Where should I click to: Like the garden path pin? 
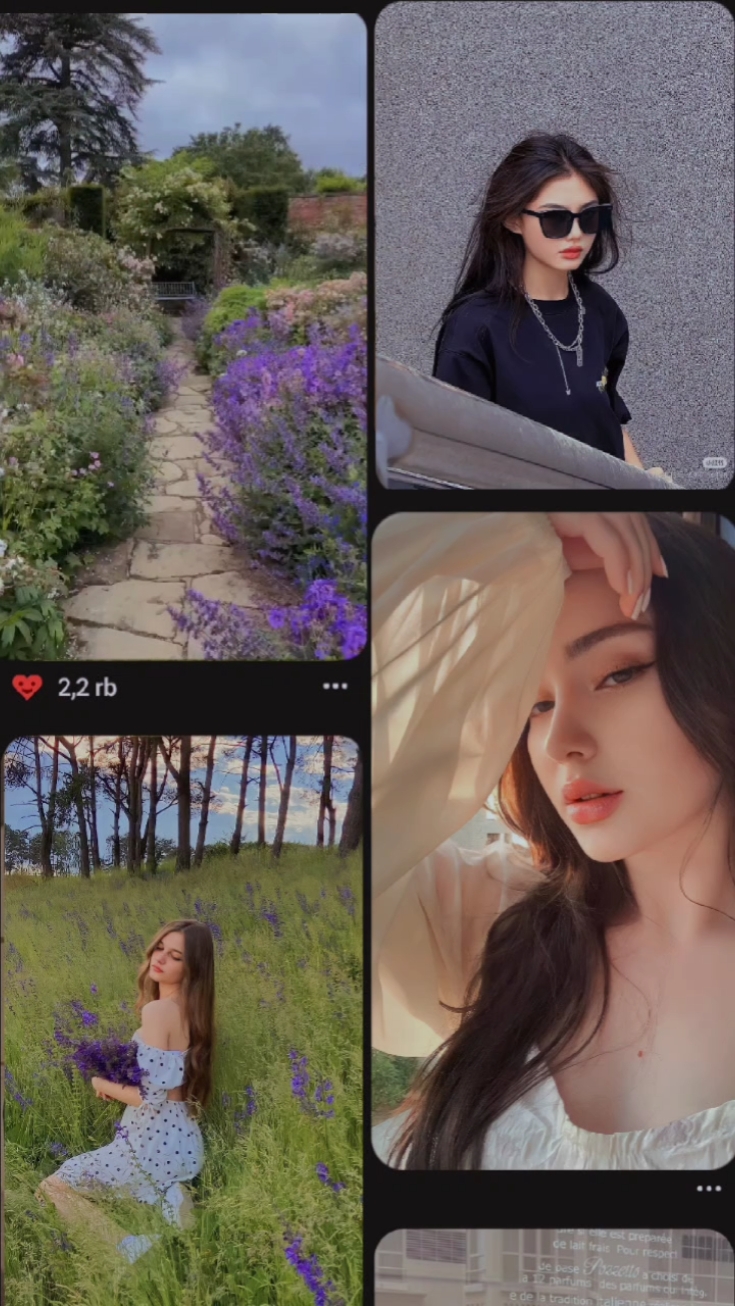27,687
